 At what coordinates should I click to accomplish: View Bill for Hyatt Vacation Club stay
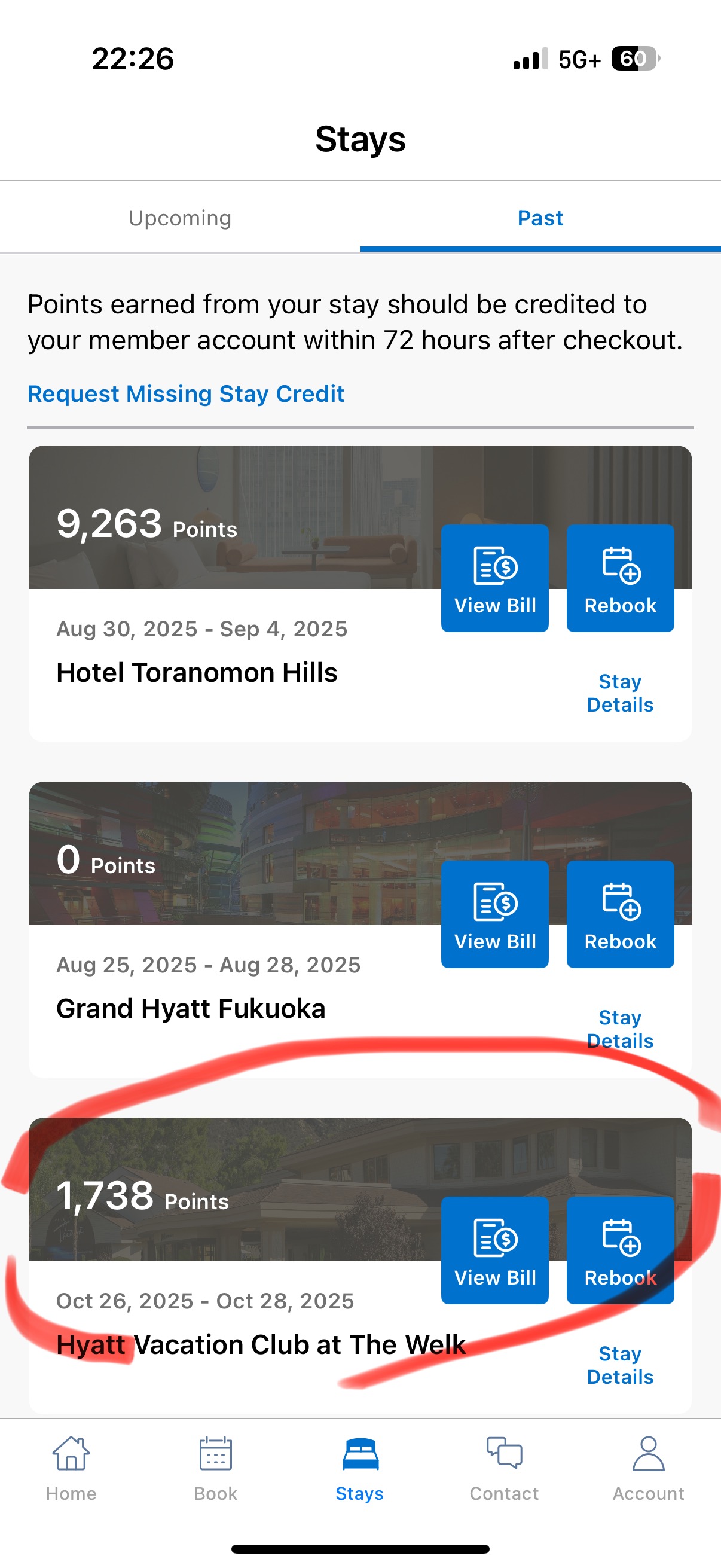point(494,1250)
